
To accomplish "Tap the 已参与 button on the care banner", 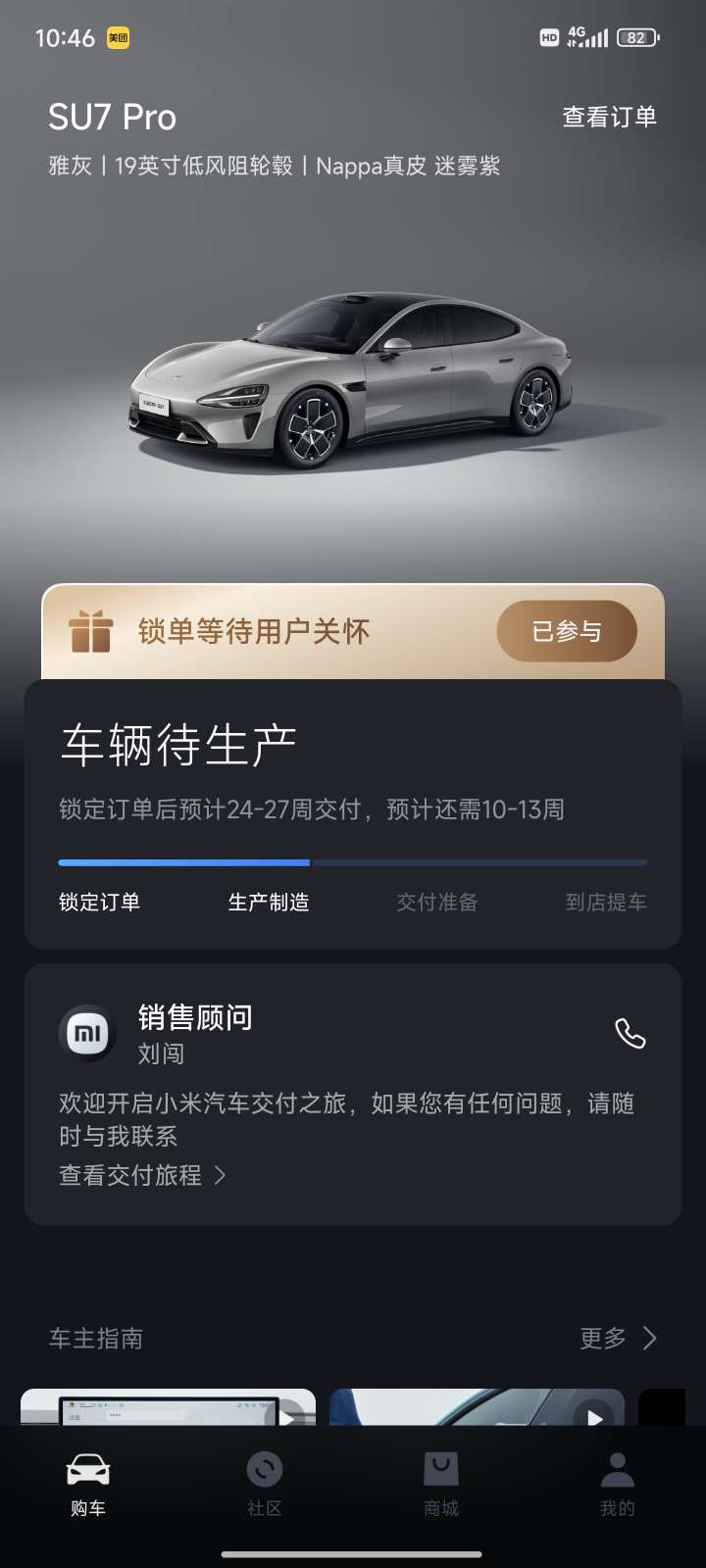I will pyautogui.click(x=567, y=631).
